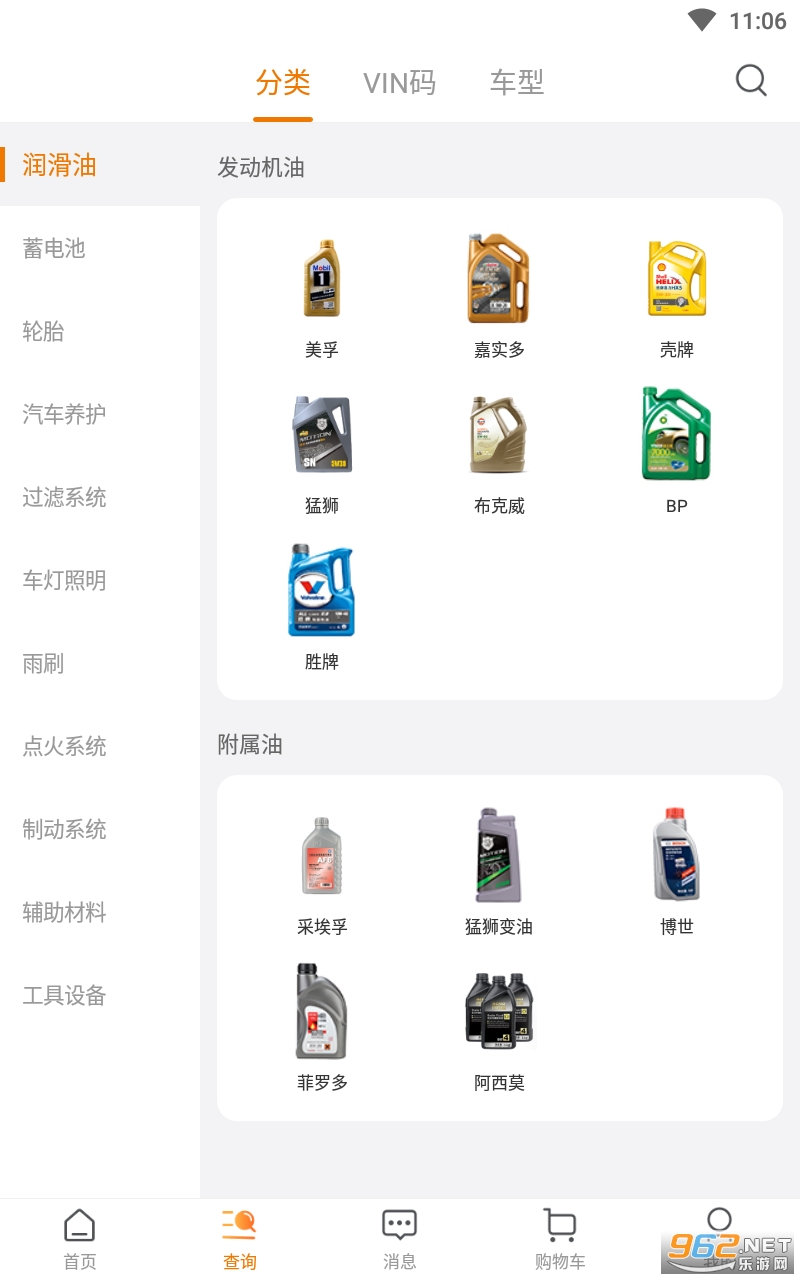This screenshot has width=800, height=1280.
Task: Tap the 制动系统 category
Action: point(65,829)
